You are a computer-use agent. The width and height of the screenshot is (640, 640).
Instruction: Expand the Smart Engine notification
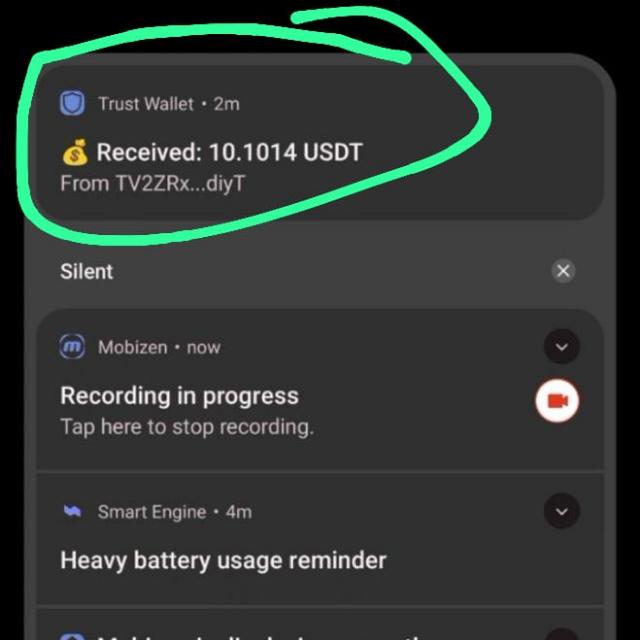click(x=562, y=511)
